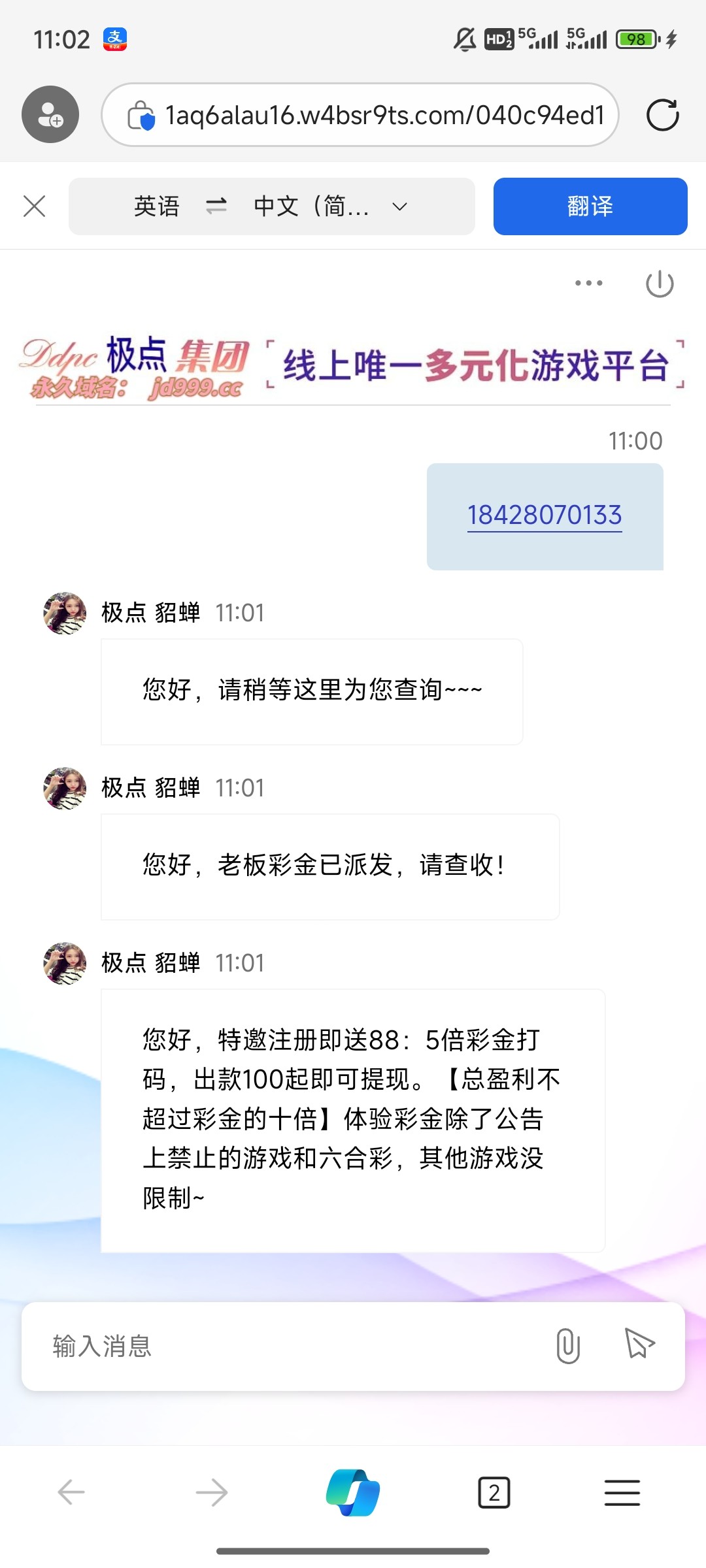Focus the 输入消息 message field
The image size is (706, 1568).
[x=288, y=1347]
